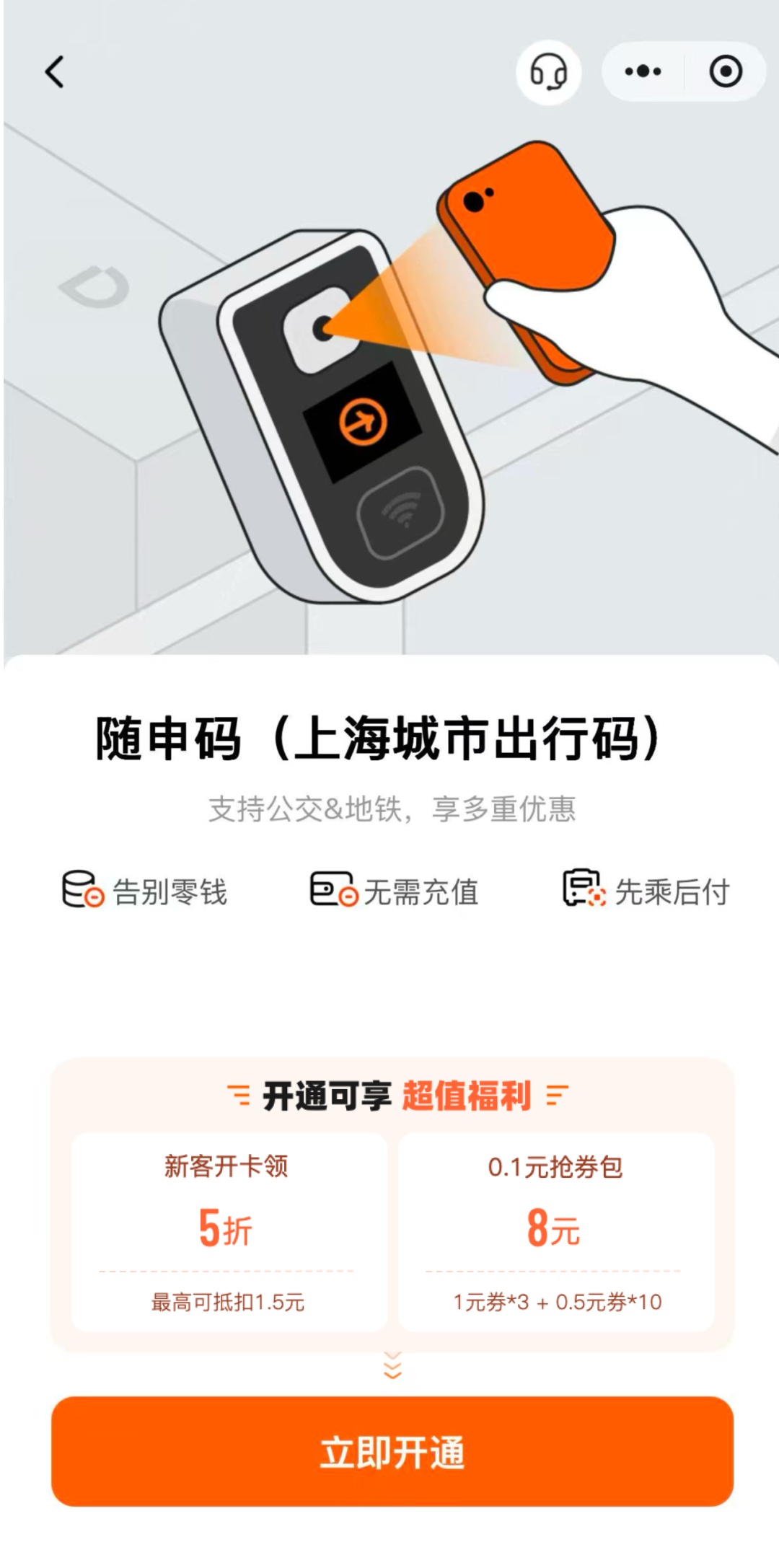Go back using the top-left arrow
Screen dimensions: 779x1568
pyautogui.click(x=55, y=72)
